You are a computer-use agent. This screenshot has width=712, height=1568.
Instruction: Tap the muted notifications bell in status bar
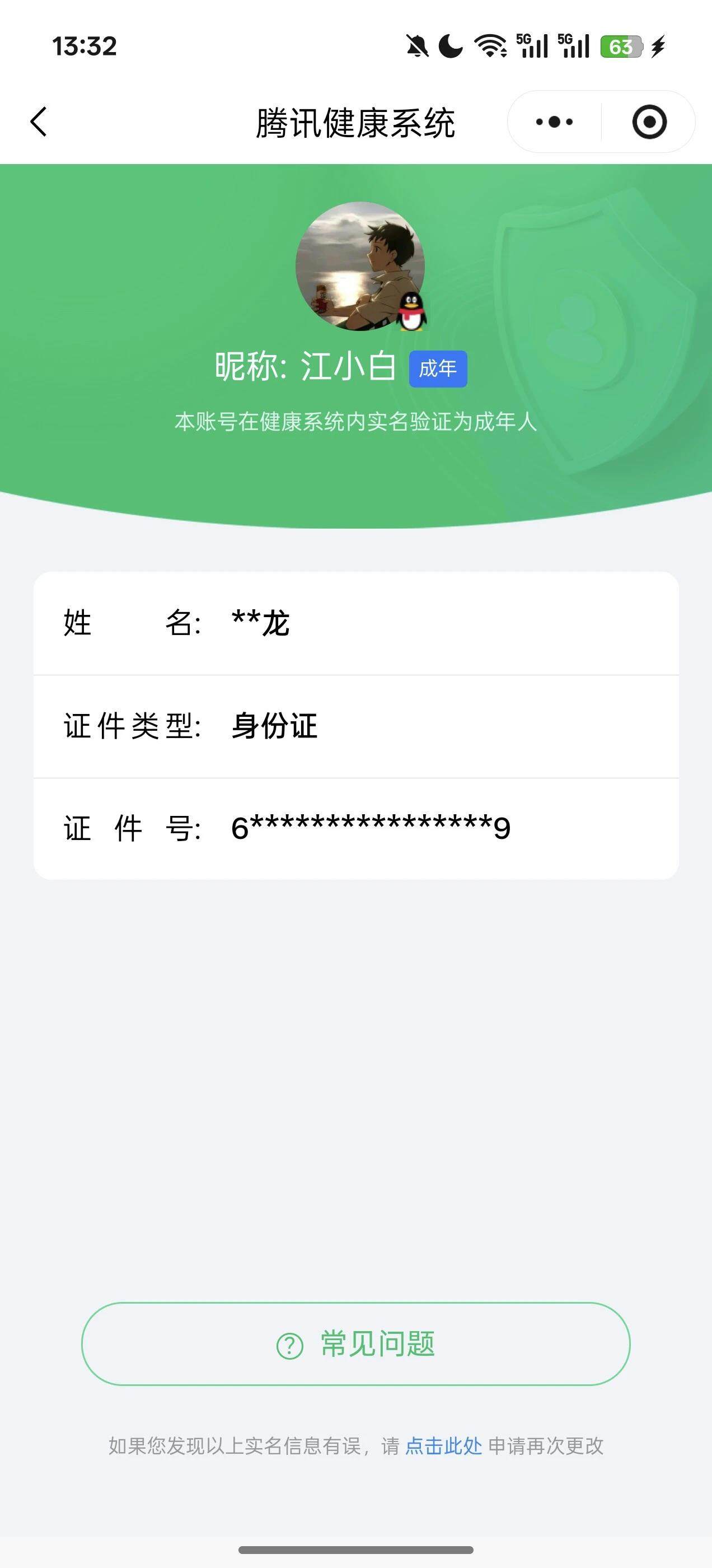(x=417, y=46)
